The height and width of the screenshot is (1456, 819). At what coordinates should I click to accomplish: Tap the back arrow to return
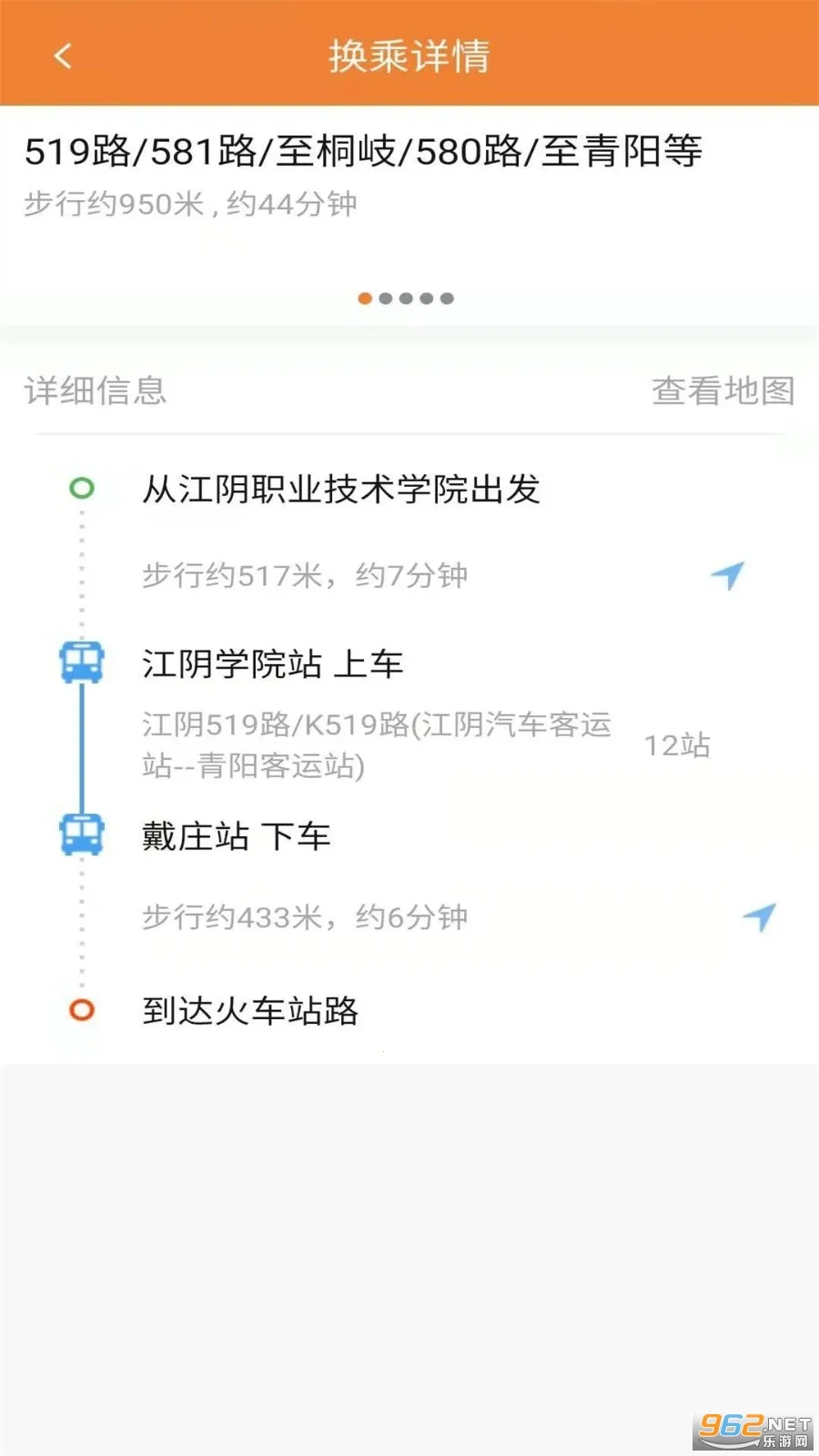[61, 56]
